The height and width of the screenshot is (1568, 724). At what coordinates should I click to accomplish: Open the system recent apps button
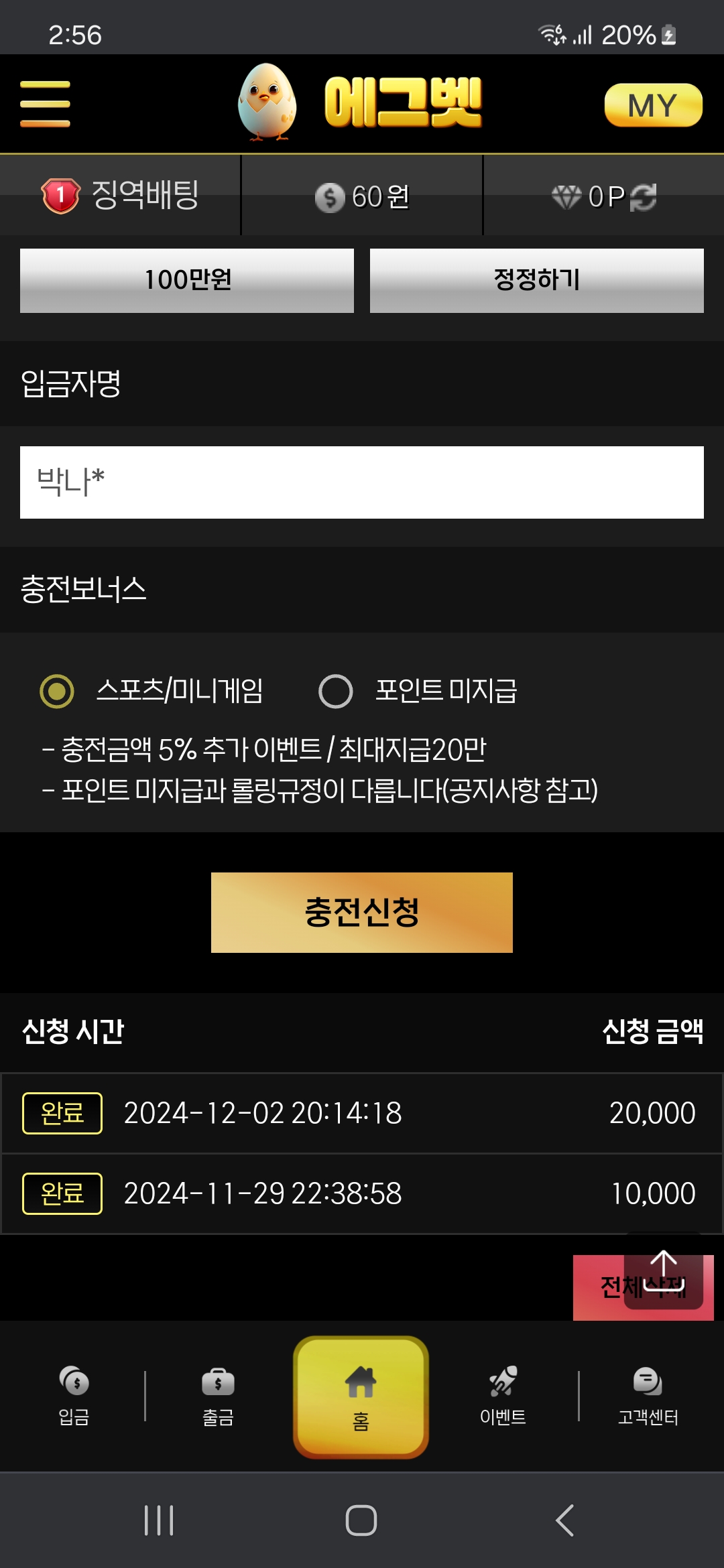(x=159, y=1520)
